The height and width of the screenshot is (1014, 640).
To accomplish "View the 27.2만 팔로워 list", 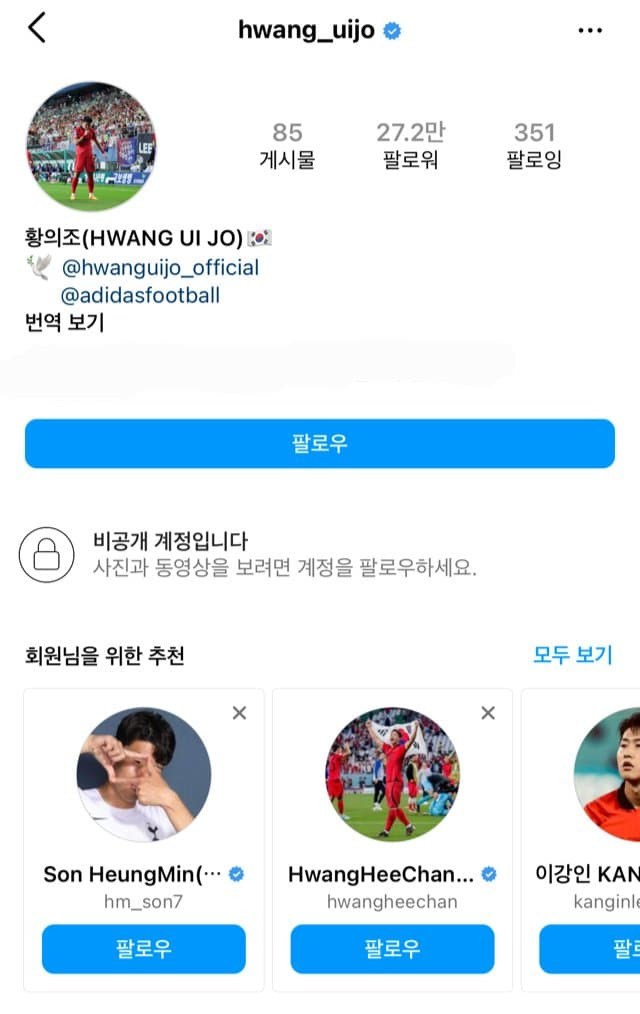I will coord(410,145).
